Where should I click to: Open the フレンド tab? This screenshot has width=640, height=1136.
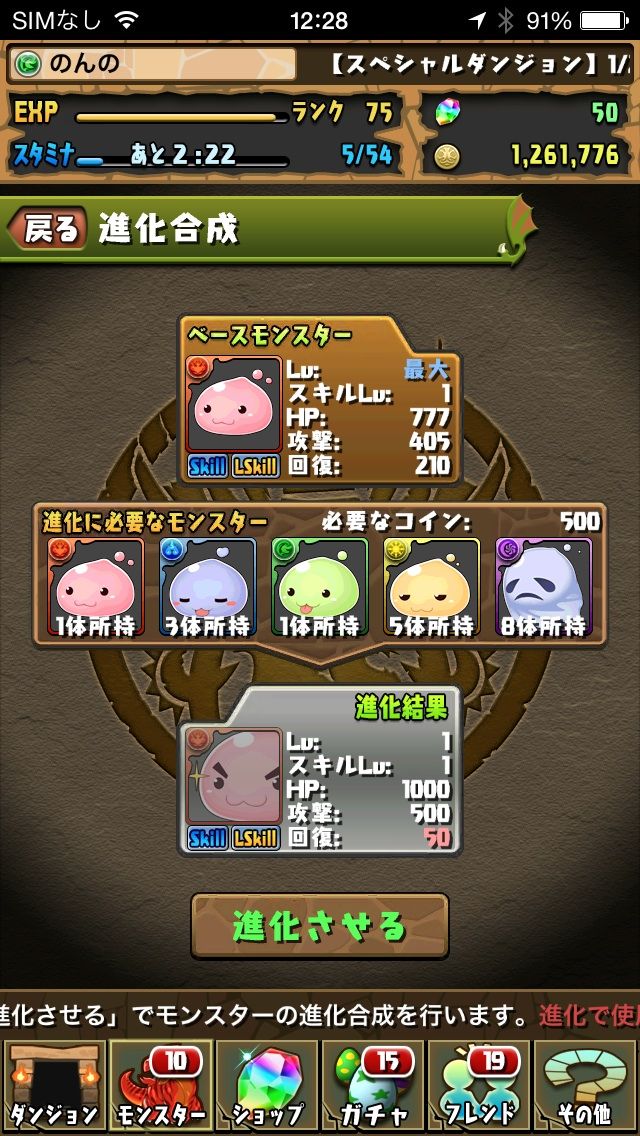[x=480, y=1085]
